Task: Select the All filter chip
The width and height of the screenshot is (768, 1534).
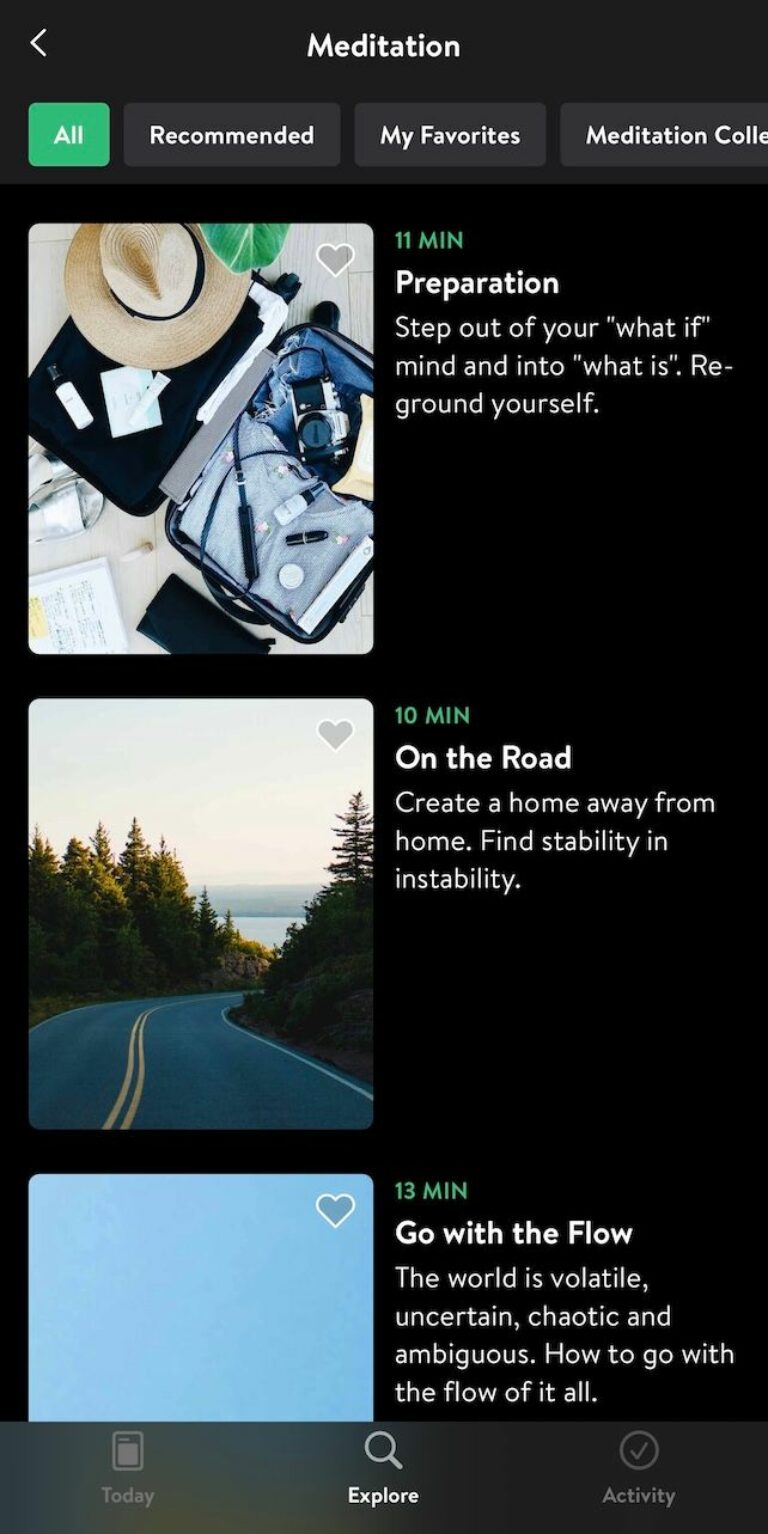Action: tap(69, 135)
